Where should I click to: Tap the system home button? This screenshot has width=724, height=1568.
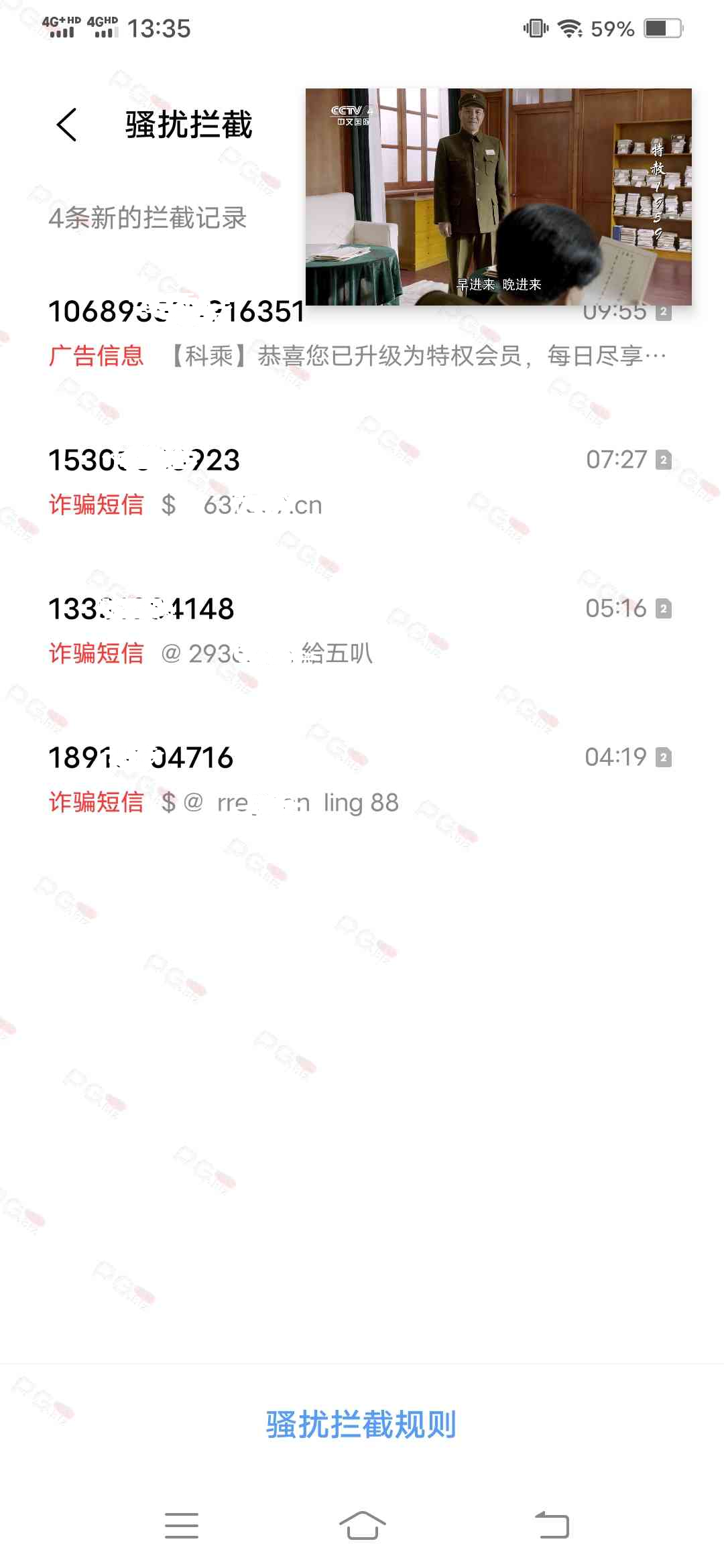(x=362, y=1526)
